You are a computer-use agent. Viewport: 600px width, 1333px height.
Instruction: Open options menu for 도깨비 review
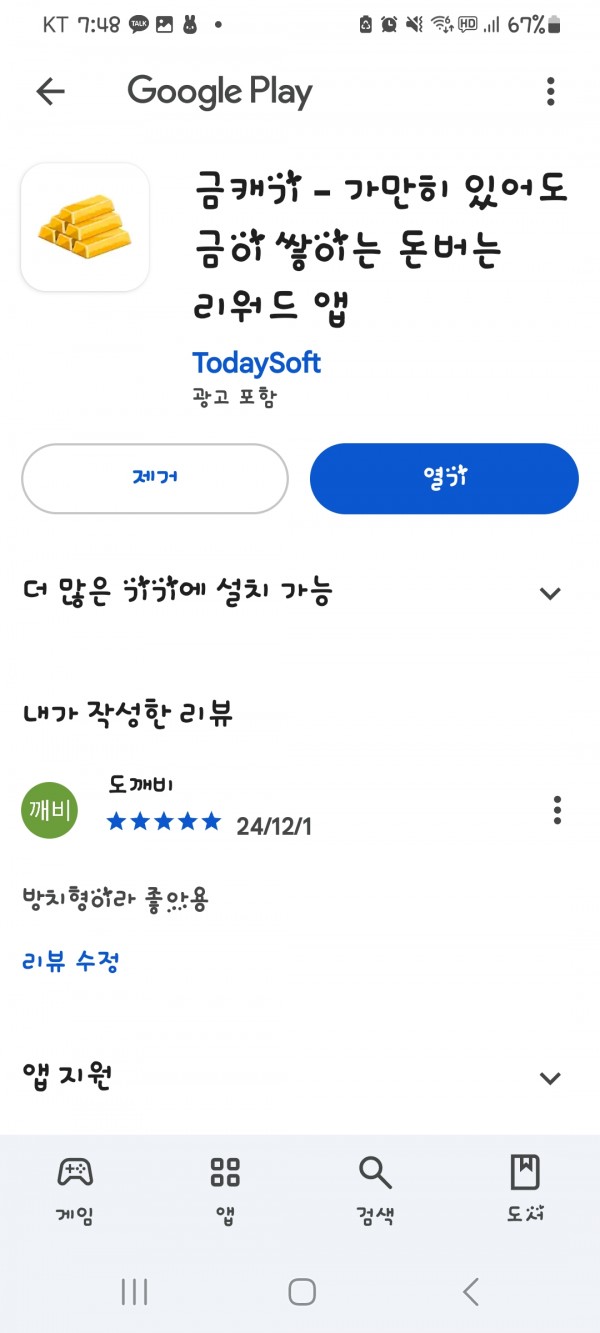(557, 810)
